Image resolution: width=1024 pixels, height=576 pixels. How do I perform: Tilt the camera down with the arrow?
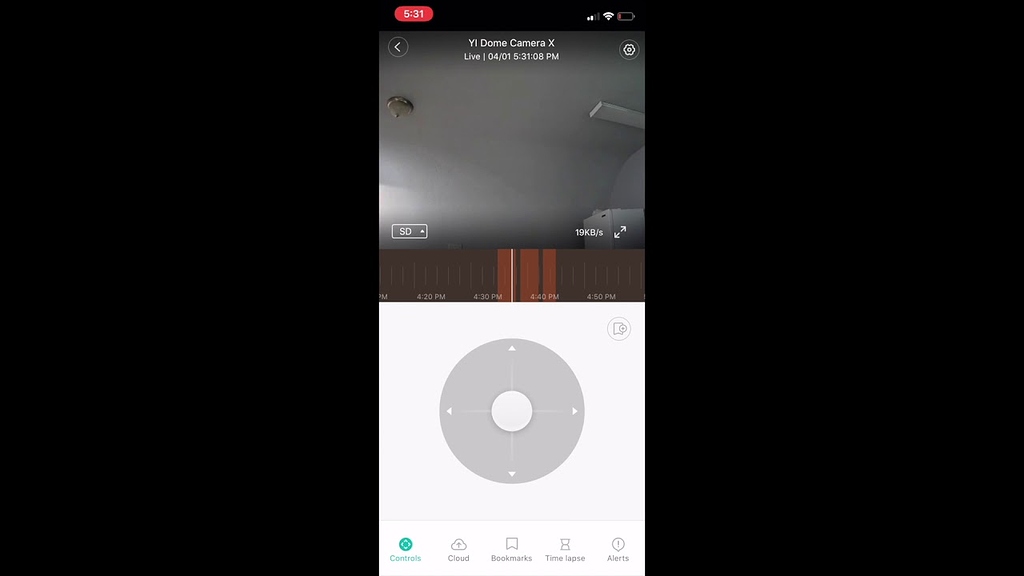[x=512, y=473]
